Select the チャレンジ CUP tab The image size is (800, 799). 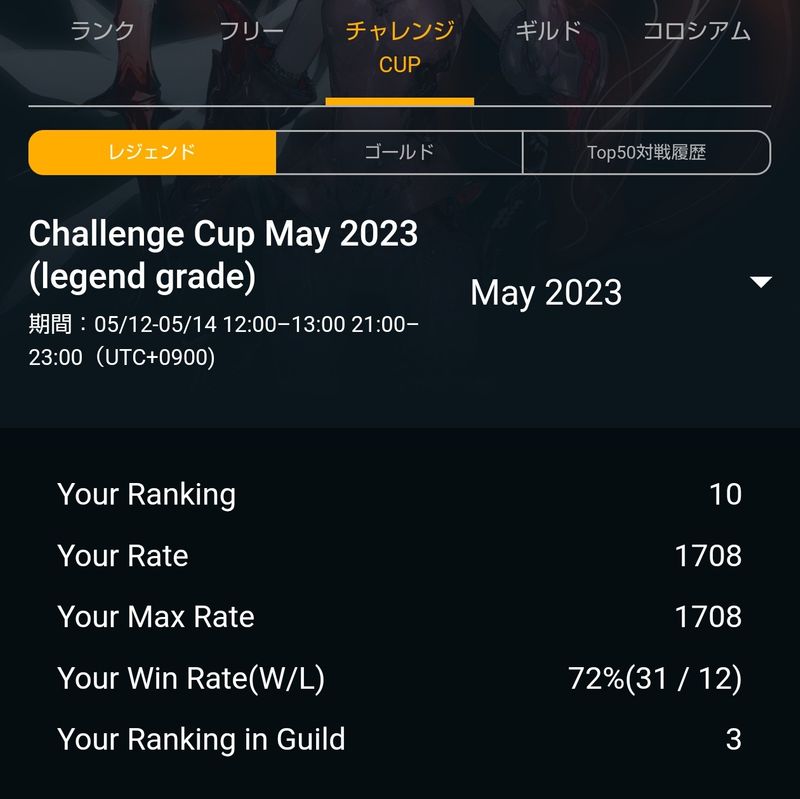(x=400, y=47)
